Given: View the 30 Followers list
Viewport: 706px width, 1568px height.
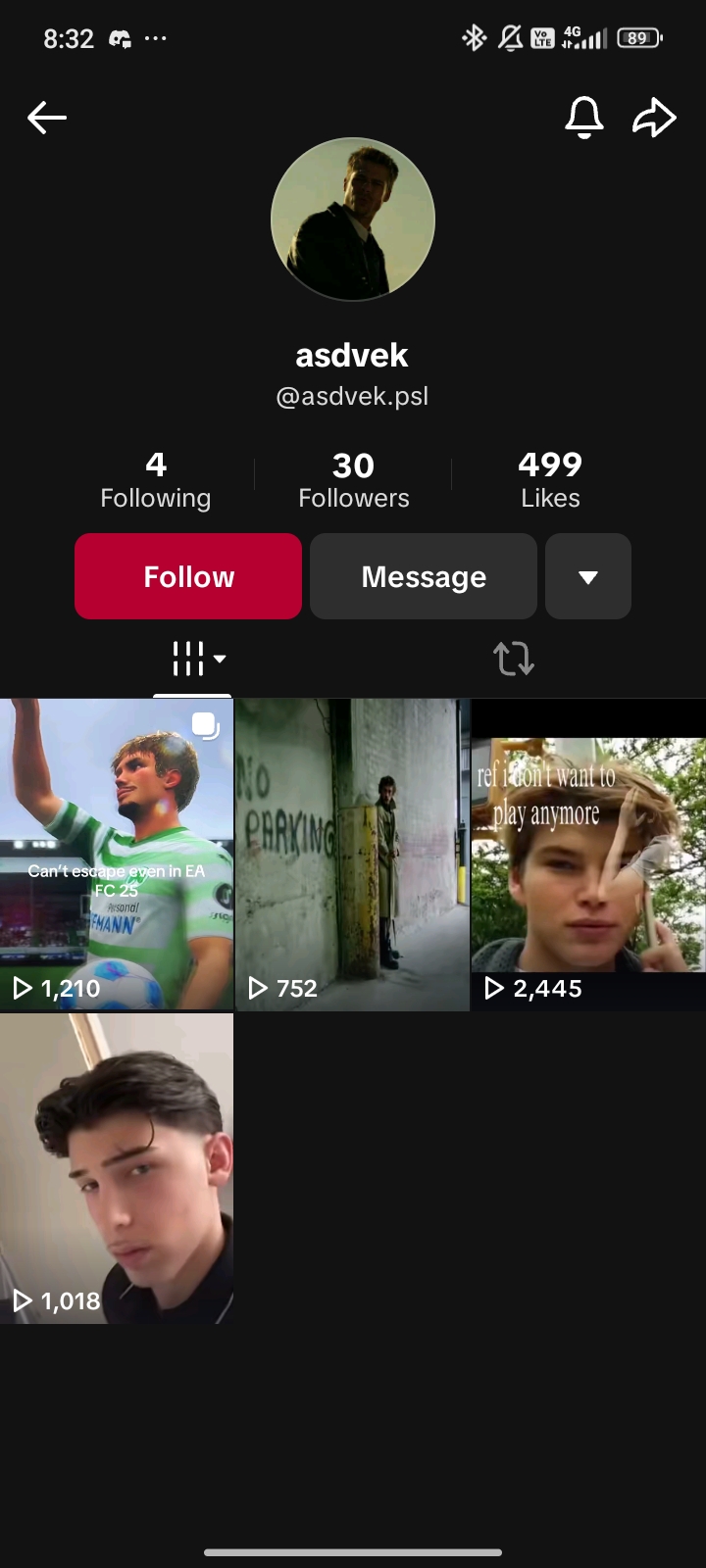Looking at the screenshot, I should 353,480.
